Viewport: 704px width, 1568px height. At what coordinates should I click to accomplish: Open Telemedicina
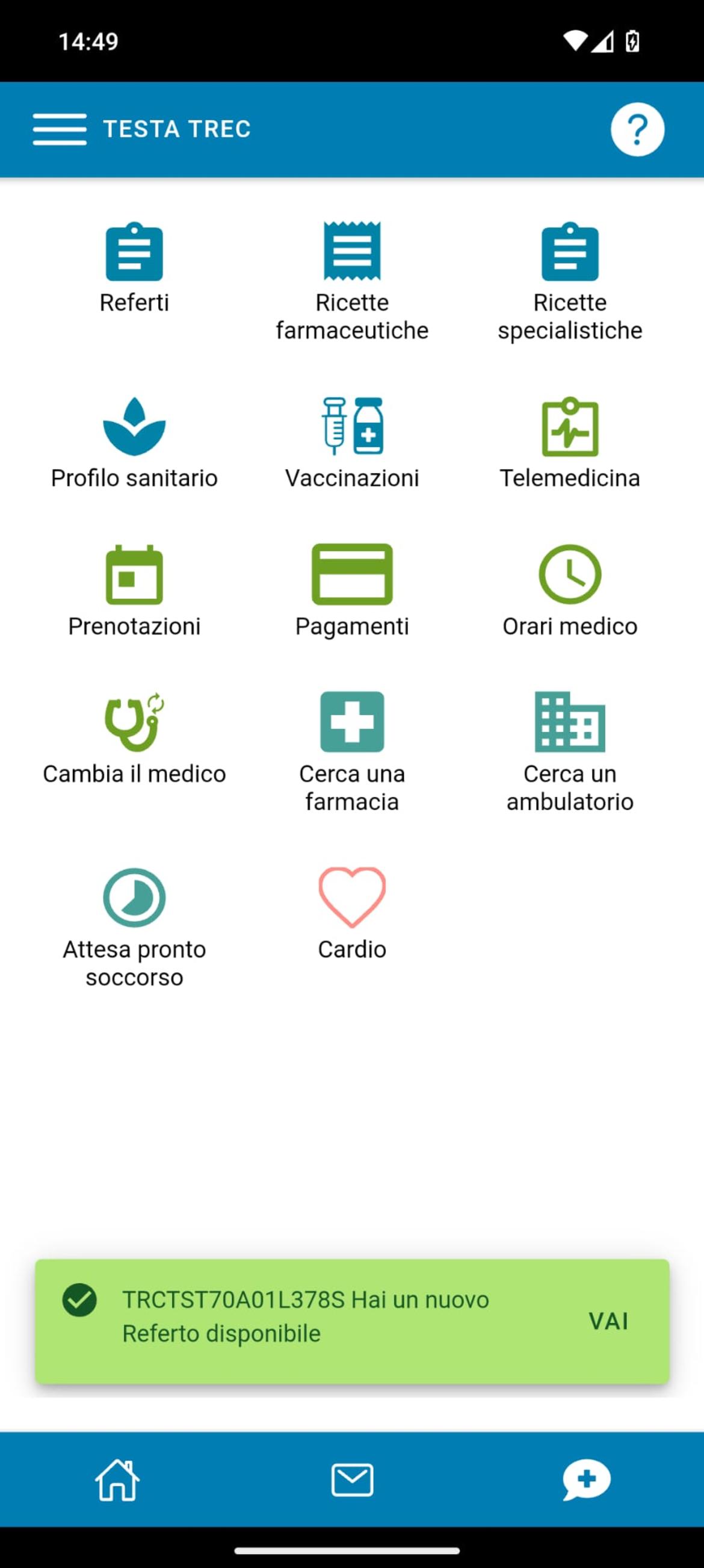[570, 444]
